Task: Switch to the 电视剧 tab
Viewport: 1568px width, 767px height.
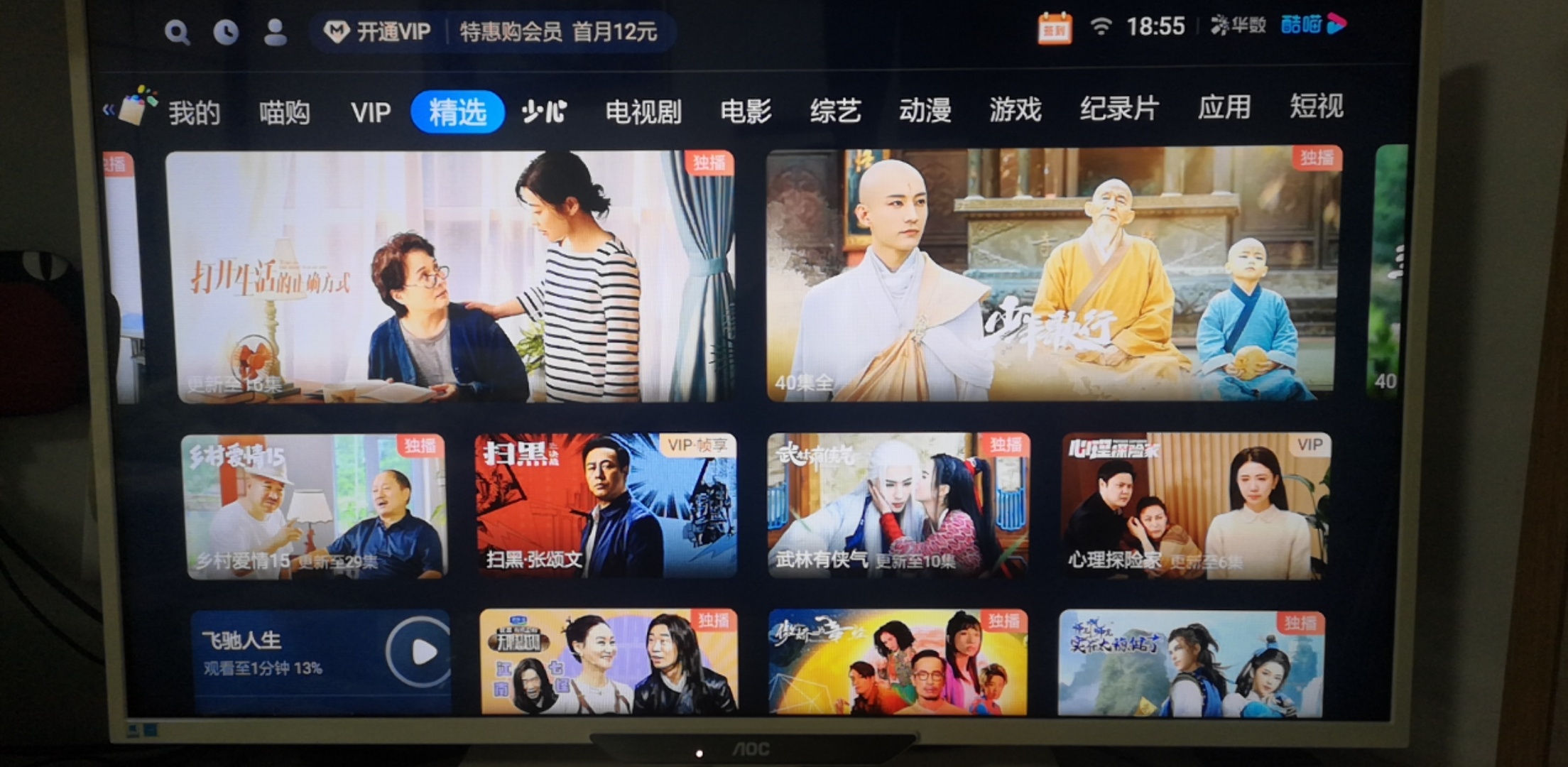Action: pyautogui.click(x=643, y=111)
